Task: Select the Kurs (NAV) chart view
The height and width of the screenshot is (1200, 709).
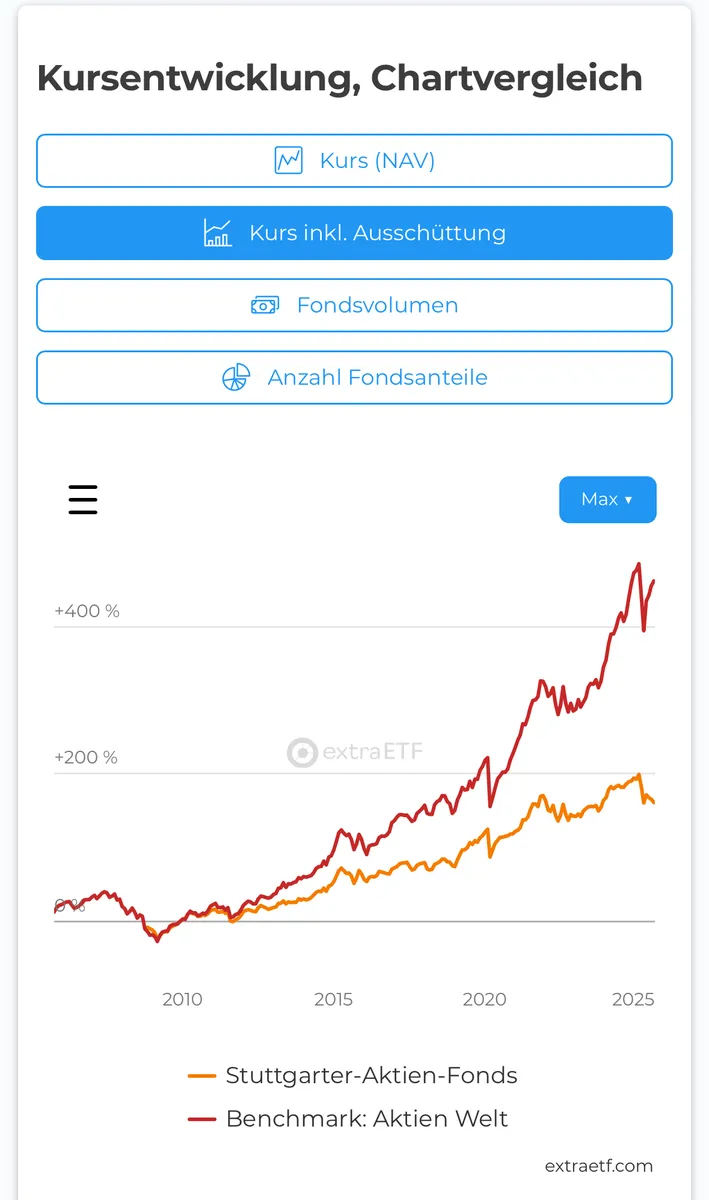Action: [354, 161]
